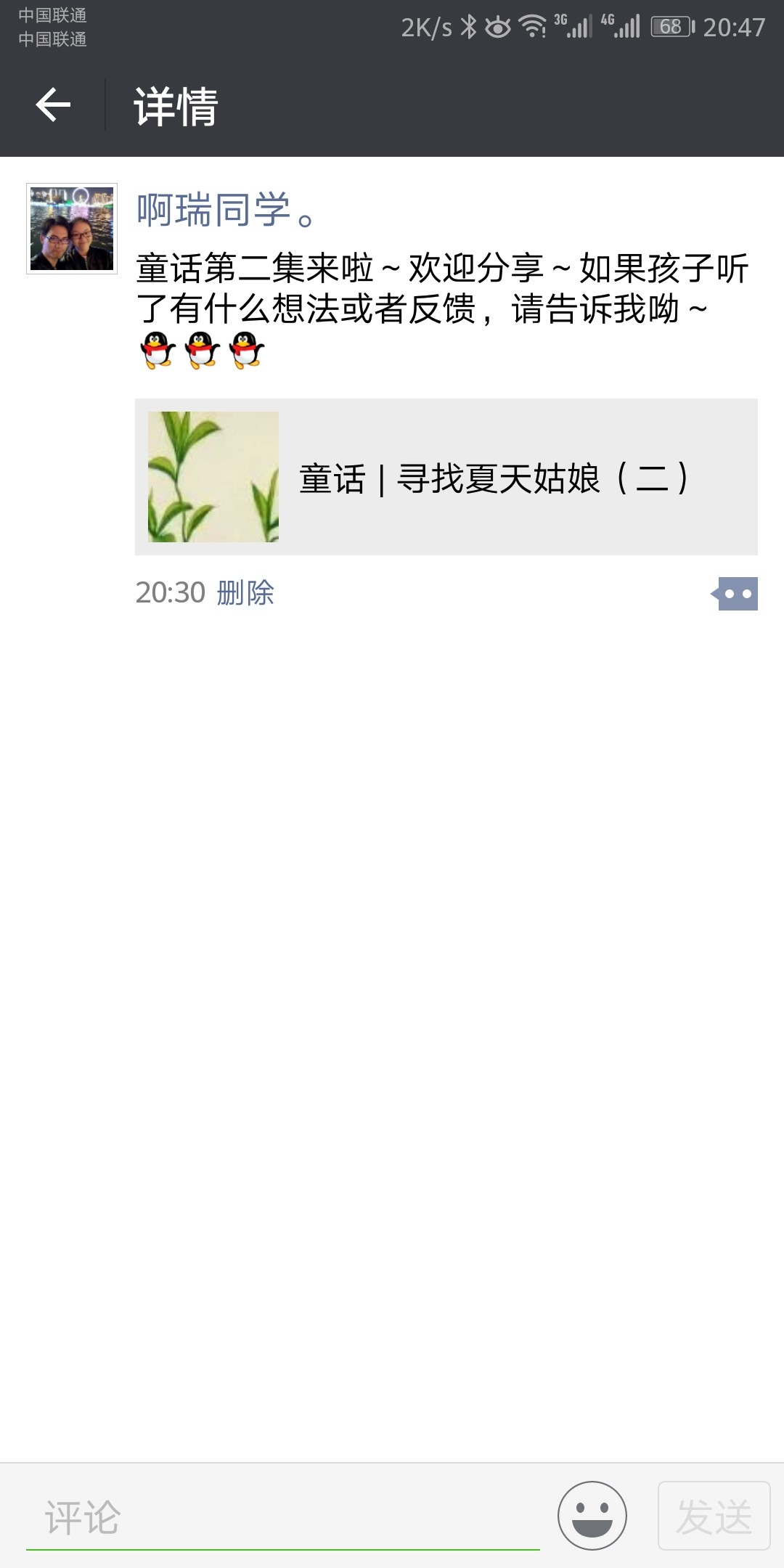Open 啊瑞同学's profile avatar
The image size is (784, 1568).
tap(72, 229)
